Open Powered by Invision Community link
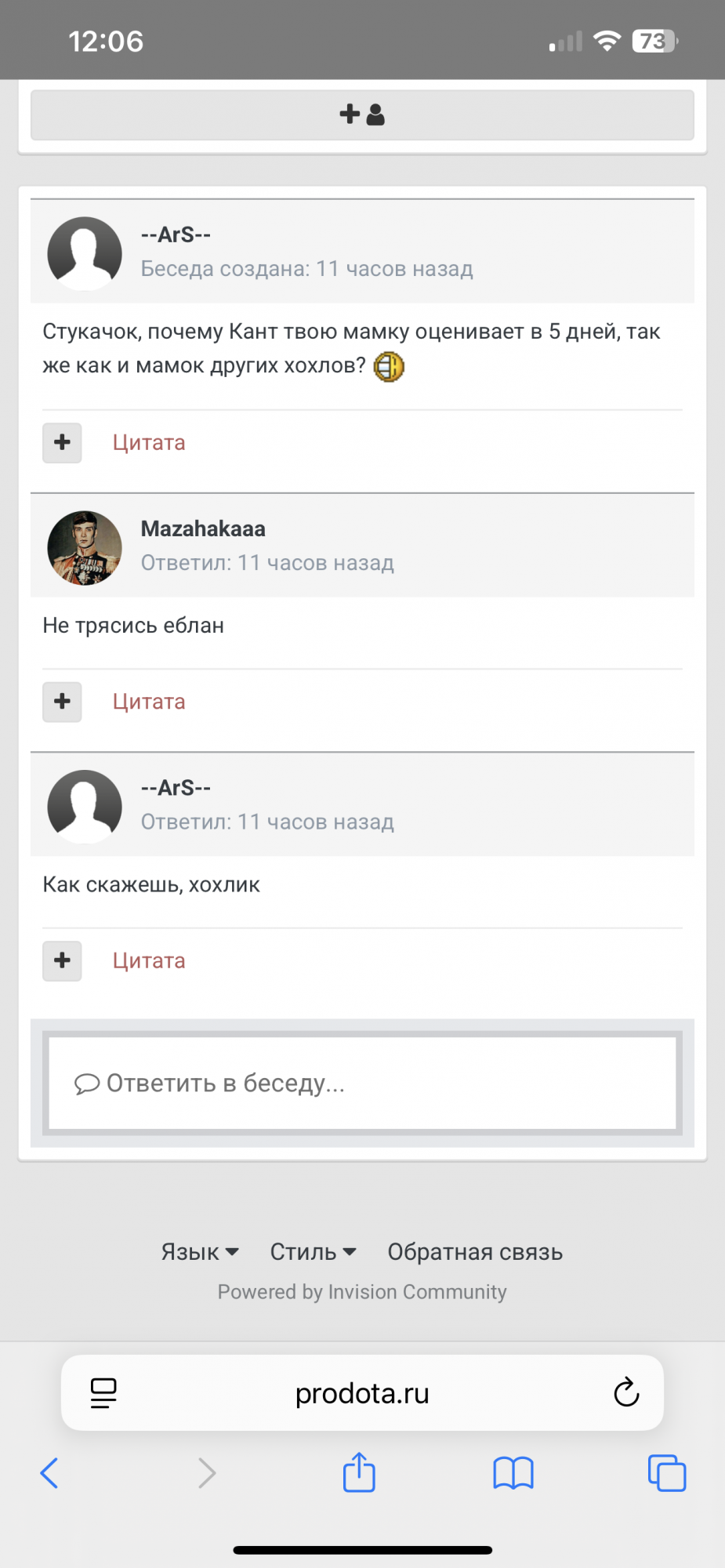 [x=362, y=1292]
